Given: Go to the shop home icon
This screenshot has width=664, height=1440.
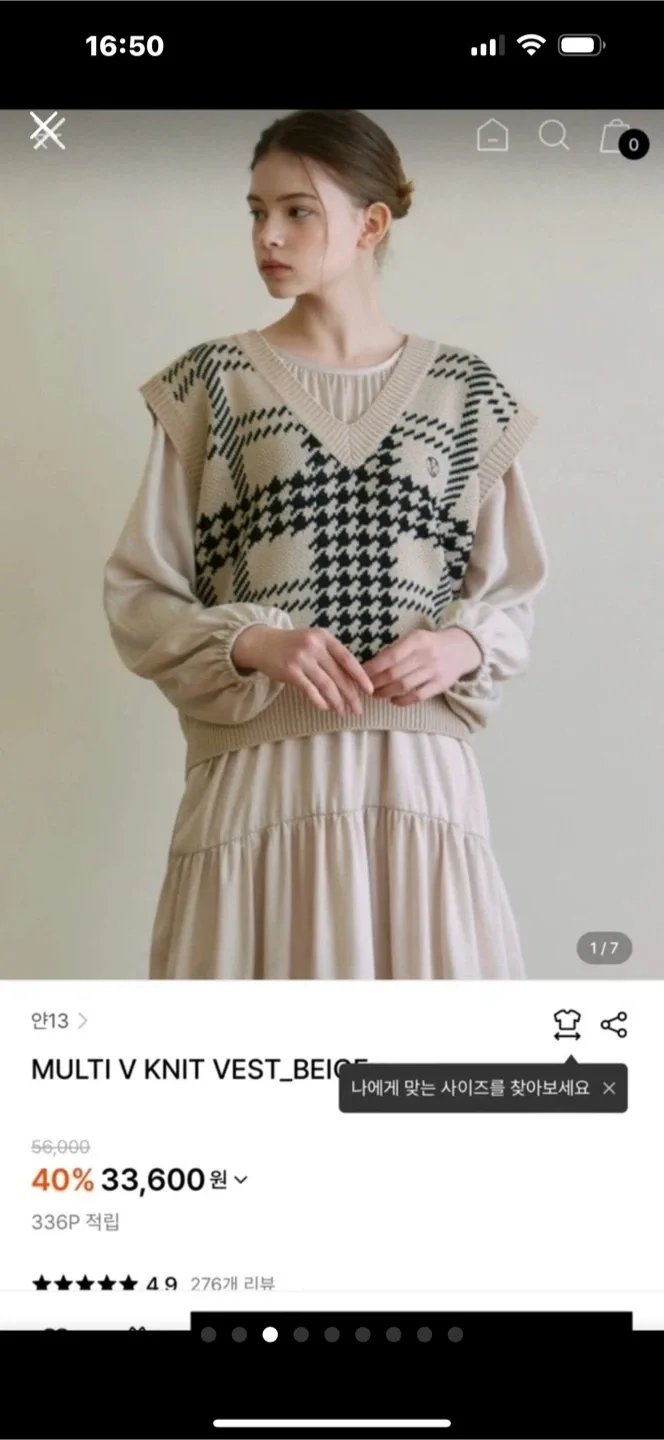Looking at the screenshot, I should click(492, 135).
